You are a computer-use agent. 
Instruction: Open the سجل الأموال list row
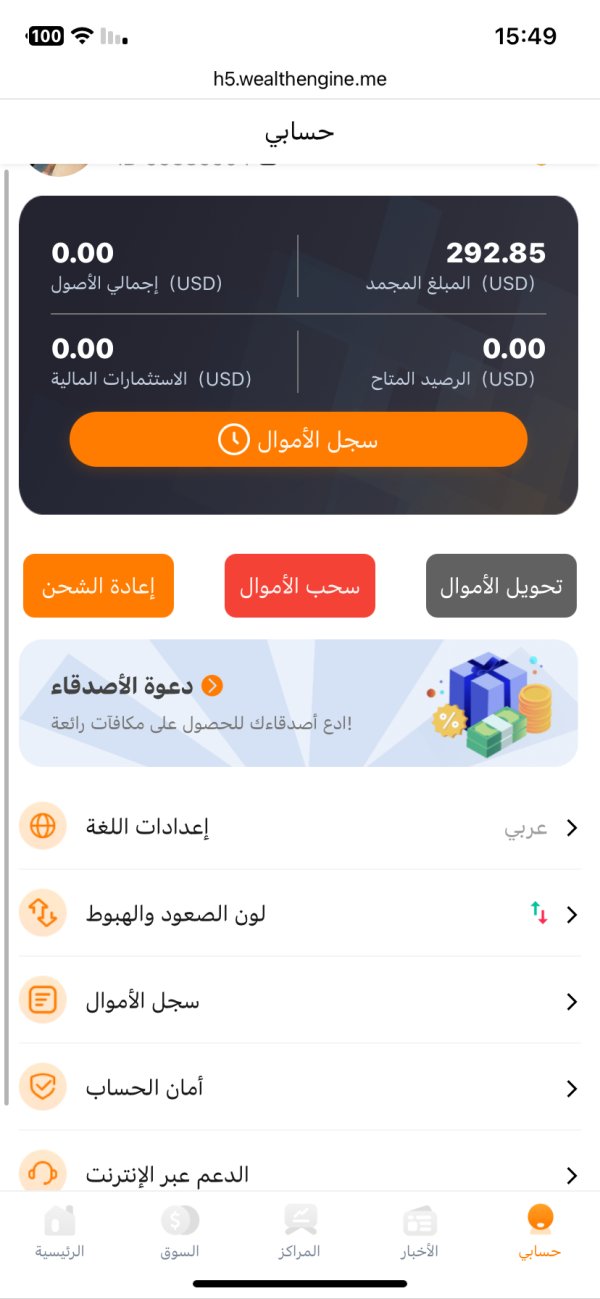[300, 1001]
